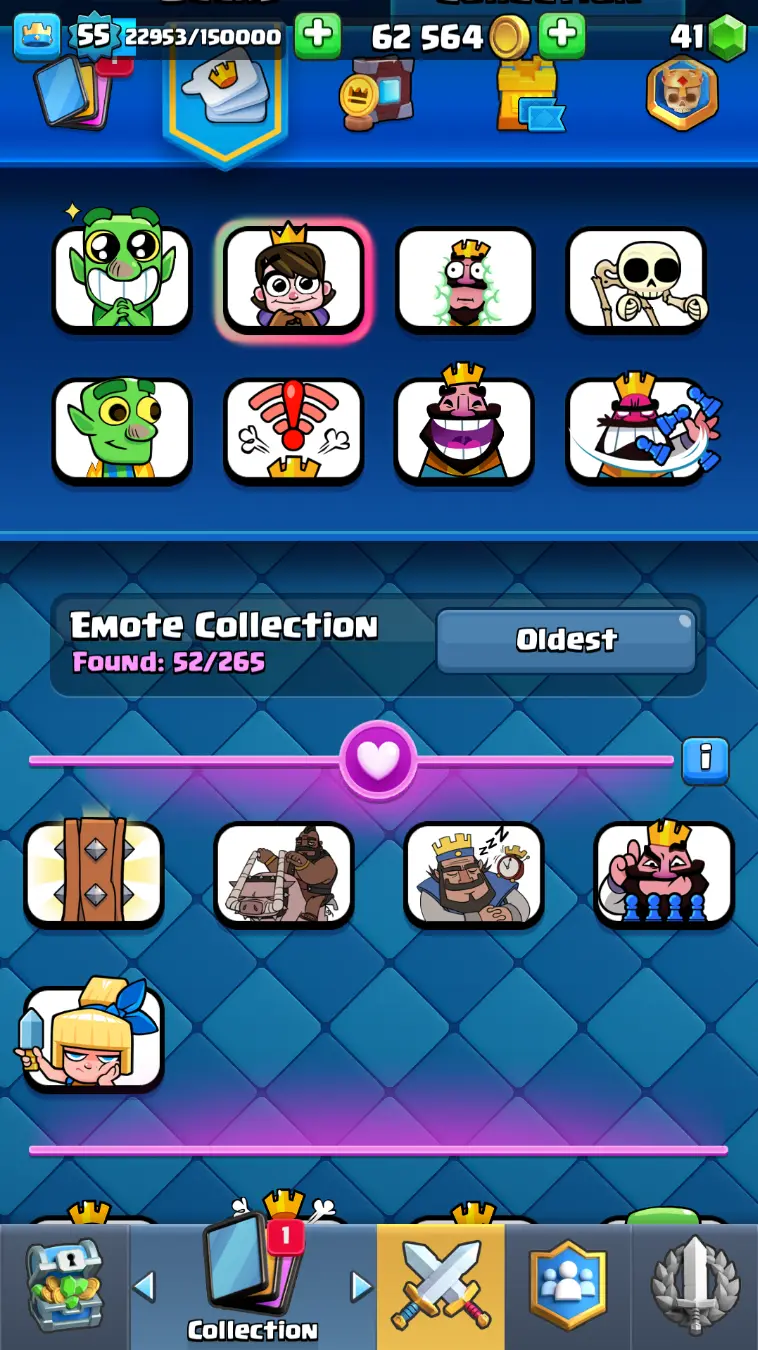
Task: Tap the green plus next to experience points
Action: coord(318,36)
